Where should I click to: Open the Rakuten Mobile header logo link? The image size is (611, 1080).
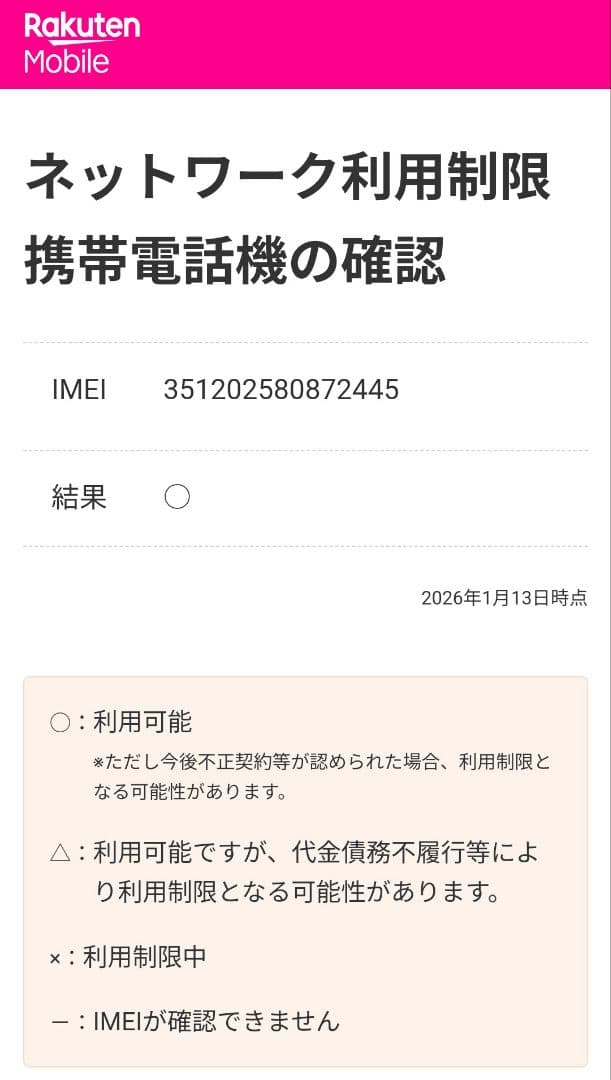coord(81,44)
